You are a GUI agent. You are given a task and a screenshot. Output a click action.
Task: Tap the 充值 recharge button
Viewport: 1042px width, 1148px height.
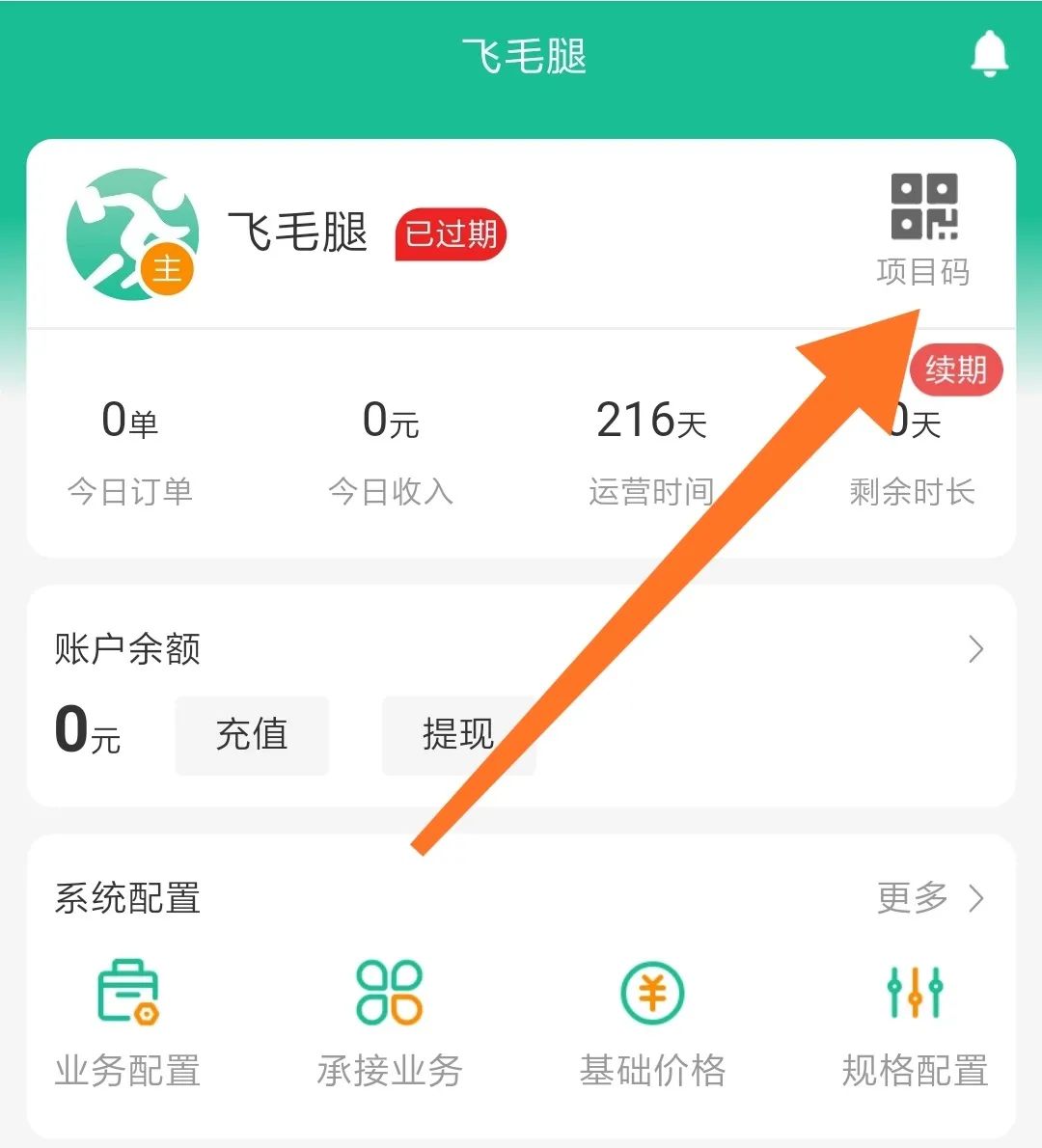click(x=252, y=735)
